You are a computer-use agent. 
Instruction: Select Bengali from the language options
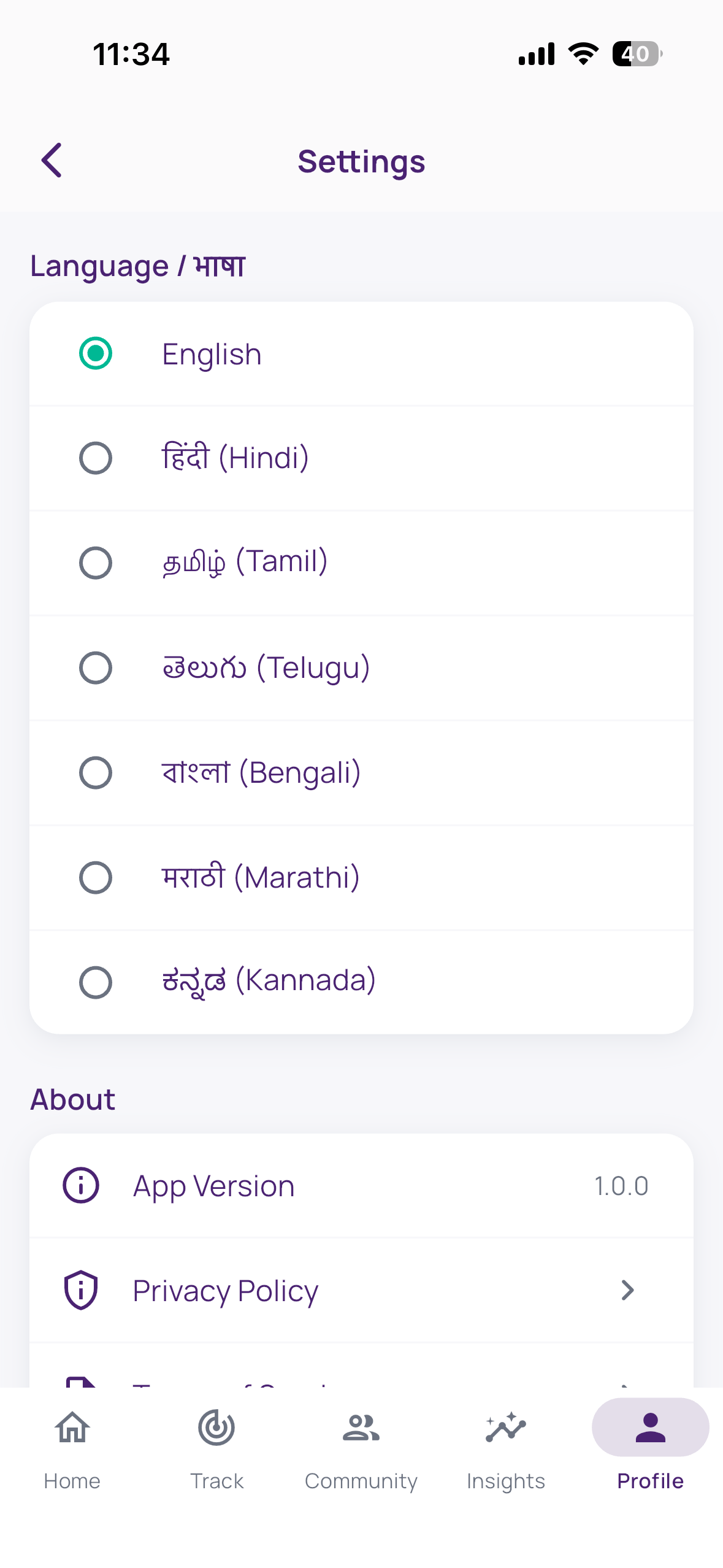pyautogui.click(x=95, y=772)
